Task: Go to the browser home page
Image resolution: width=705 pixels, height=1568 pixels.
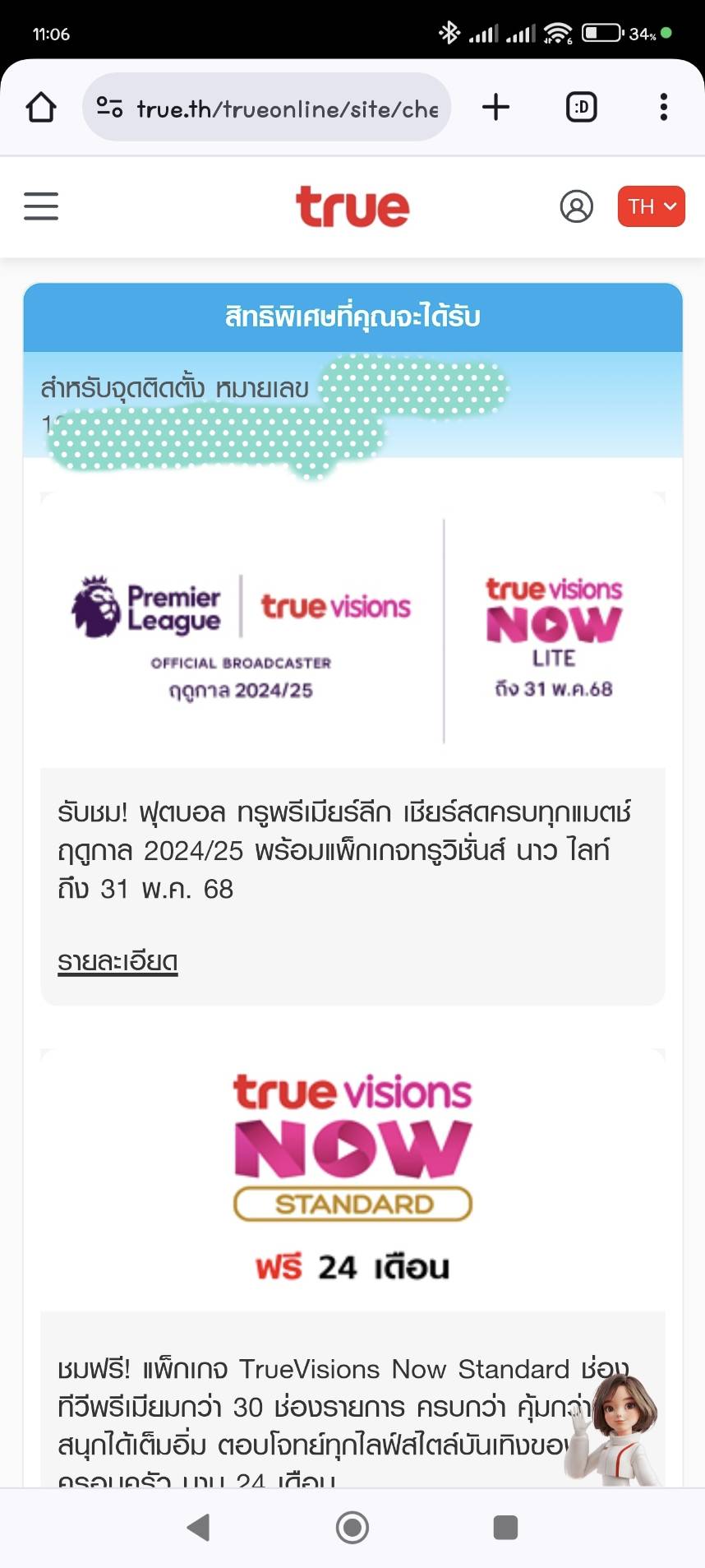Action: click(x=41, y=108)
